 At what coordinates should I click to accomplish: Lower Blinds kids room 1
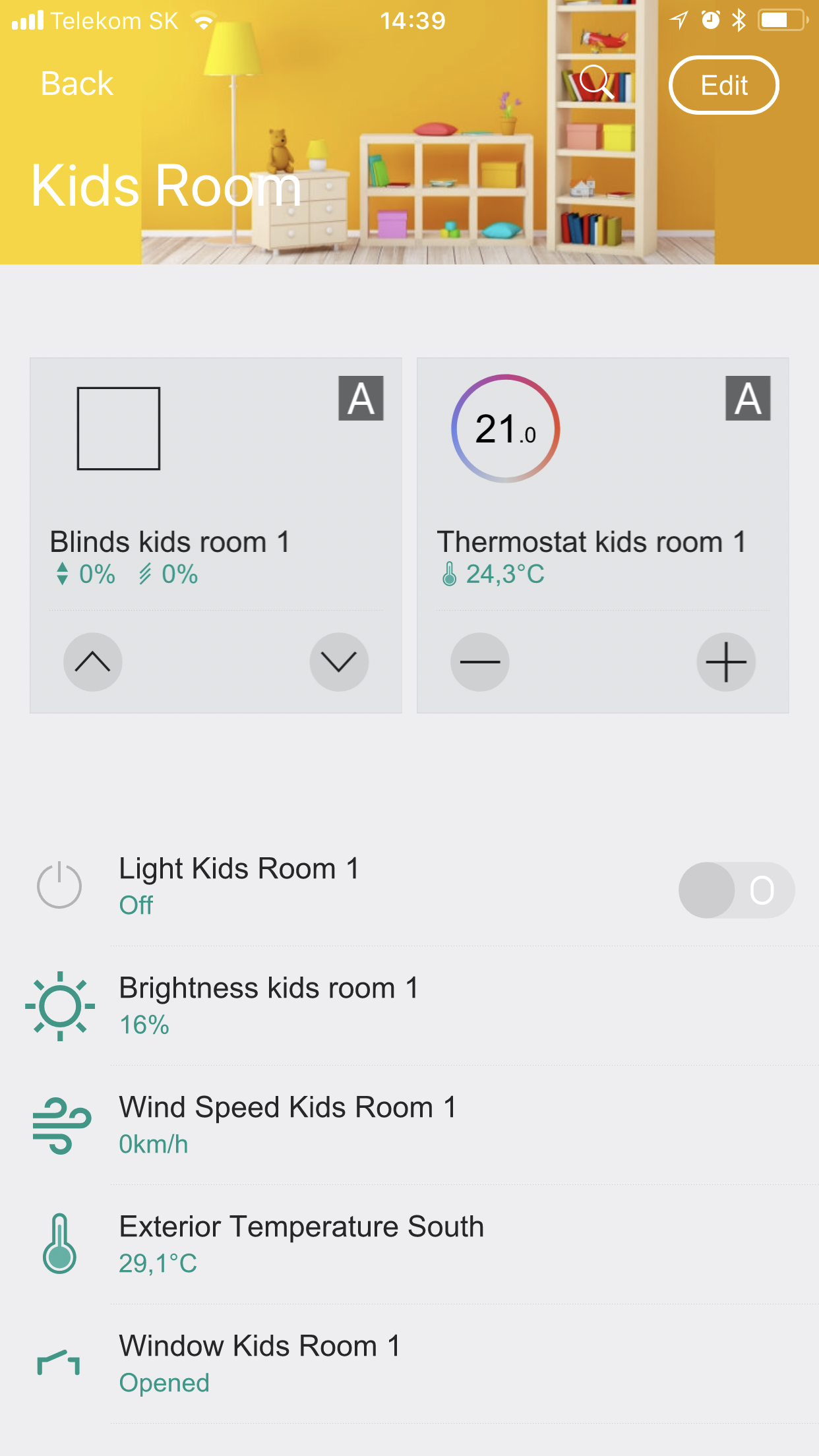(x=339, y=661)
